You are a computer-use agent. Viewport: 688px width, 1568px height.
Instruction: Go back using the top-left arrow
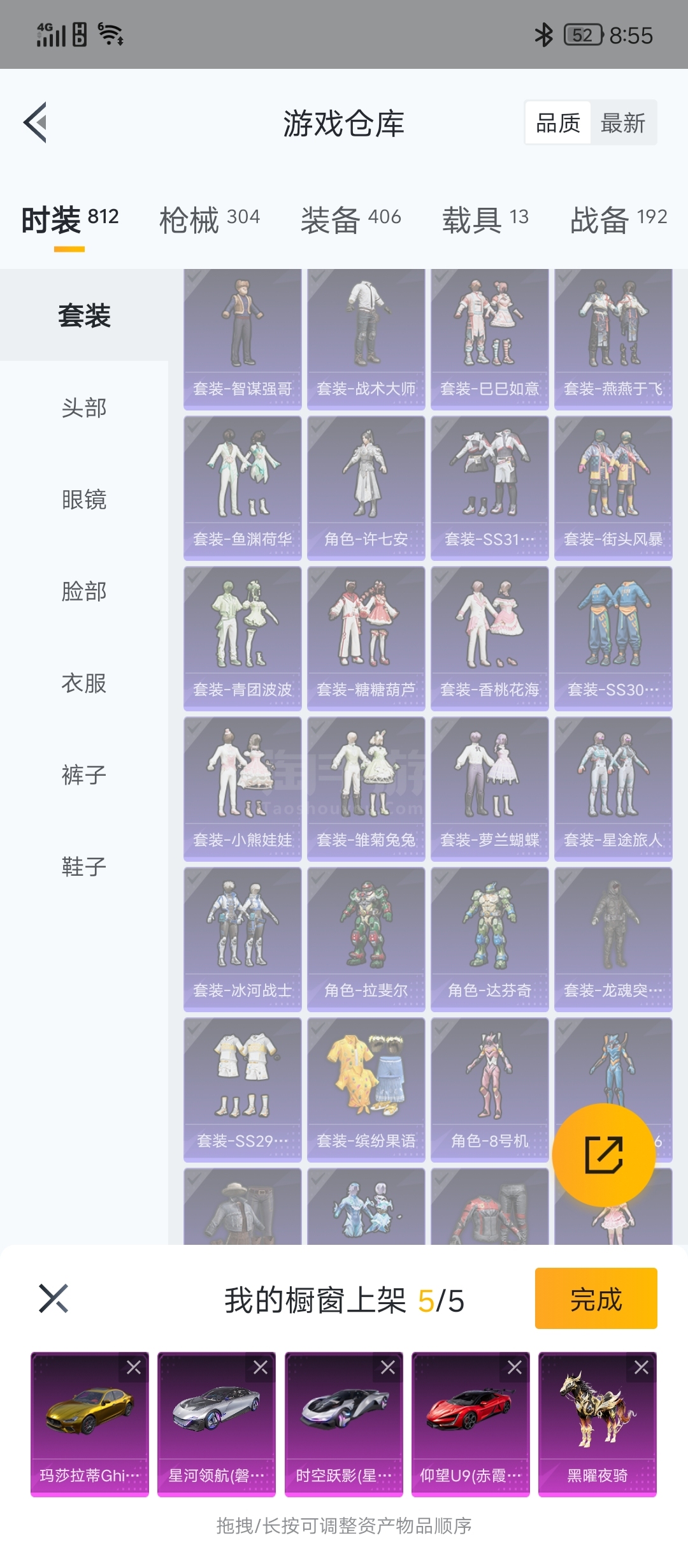tap(36, 122)
